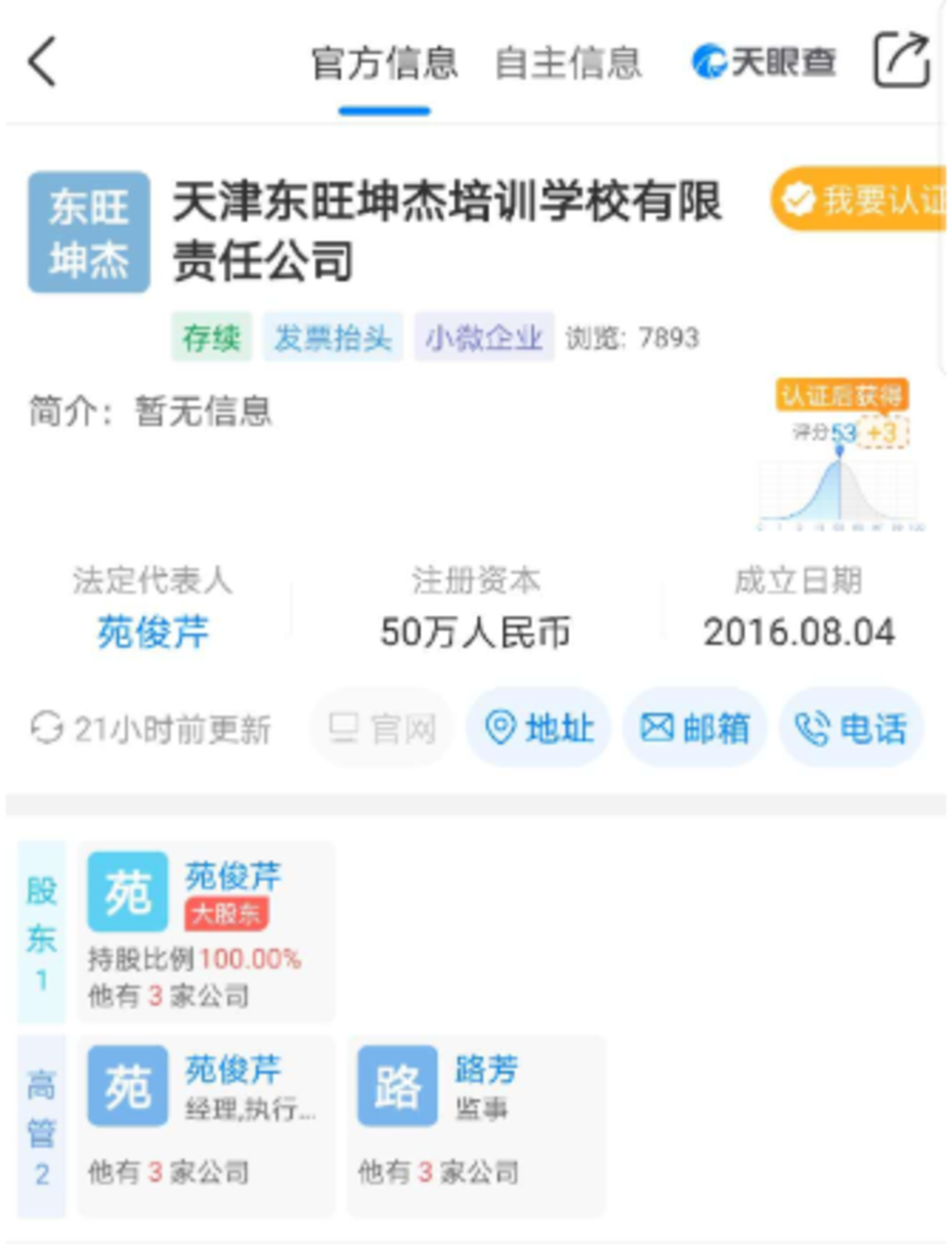
Task: Open shareholder card 苑俊芹 大股东
Action: 205,932
